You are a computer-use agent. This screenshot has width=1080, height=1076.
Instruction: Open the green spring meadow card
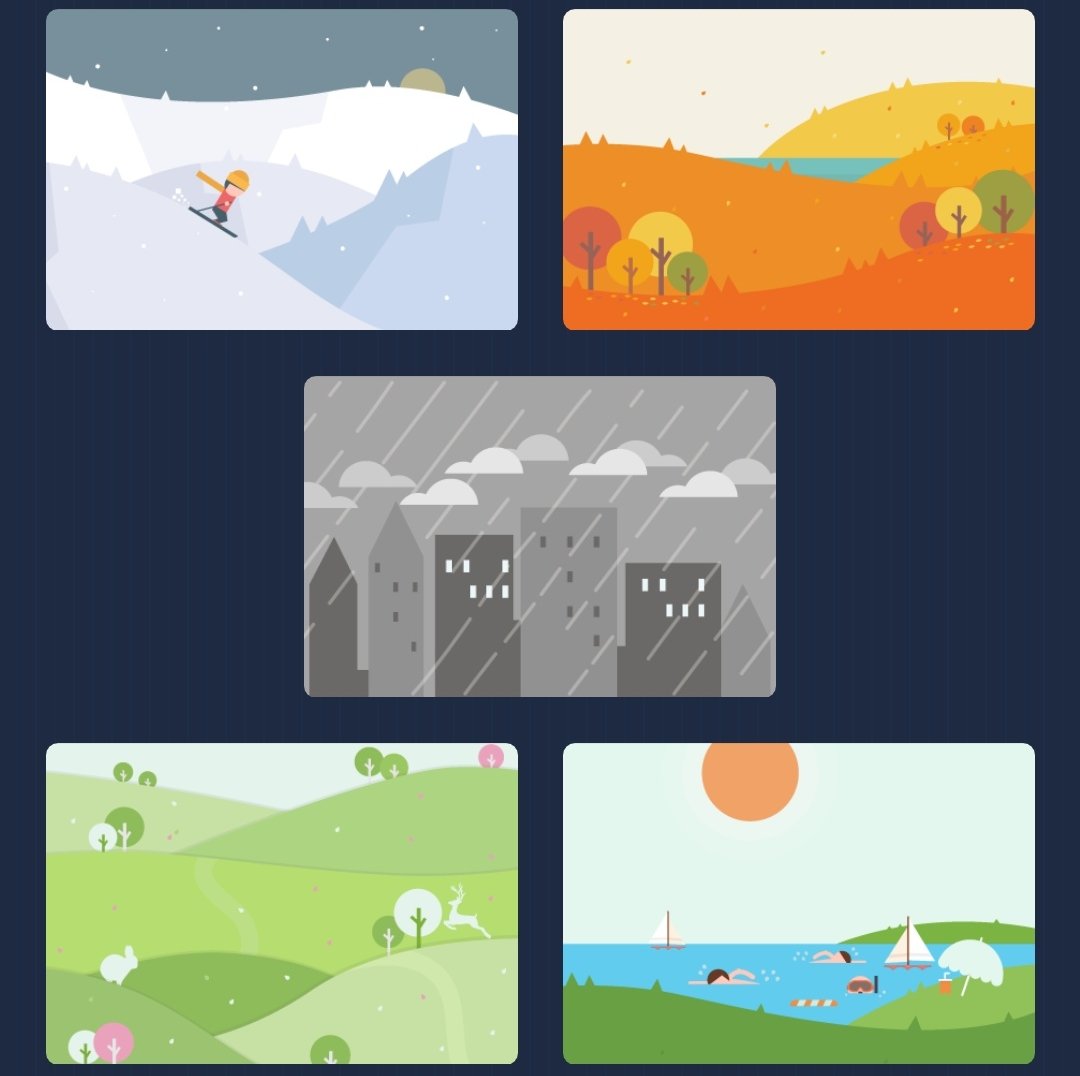click(x=281, y=903)
